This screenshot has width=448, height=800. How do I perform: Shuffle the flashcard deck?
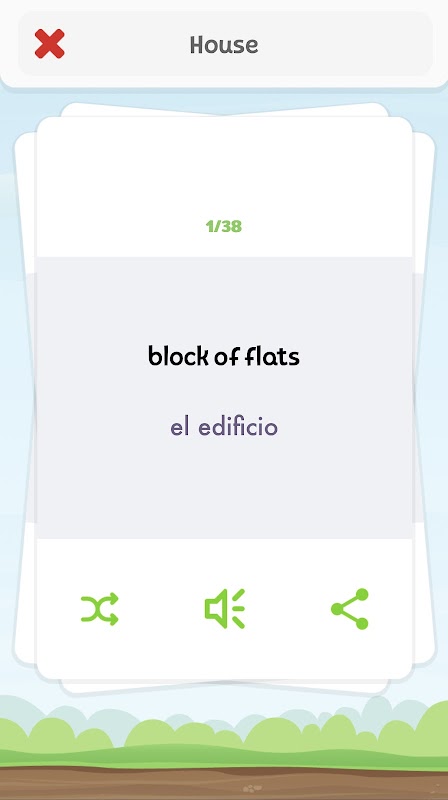99,609
